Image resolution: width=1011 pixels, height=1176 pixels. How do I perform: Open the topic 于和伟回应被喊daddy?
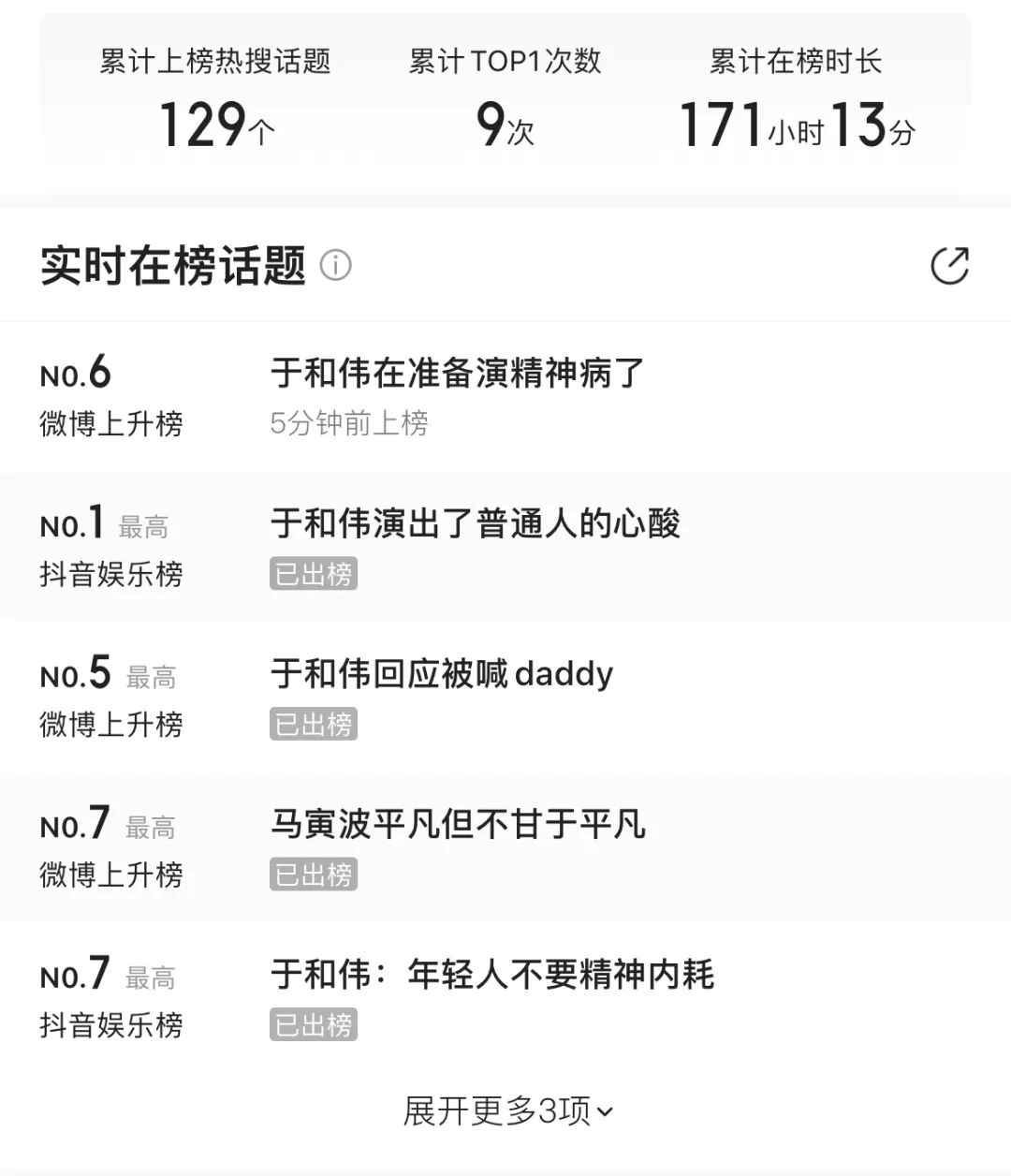coord(441,673)
